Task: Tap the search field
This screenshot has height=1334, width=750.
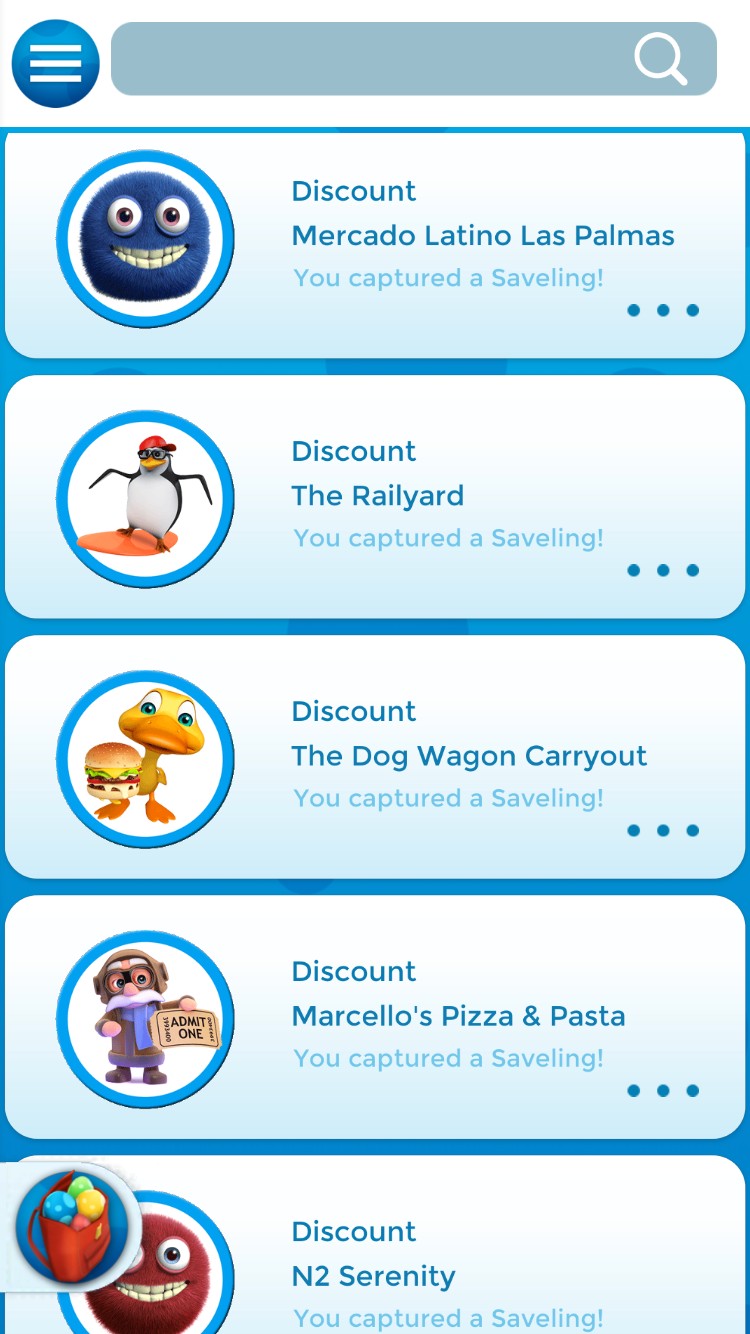Action: [370, 59]
